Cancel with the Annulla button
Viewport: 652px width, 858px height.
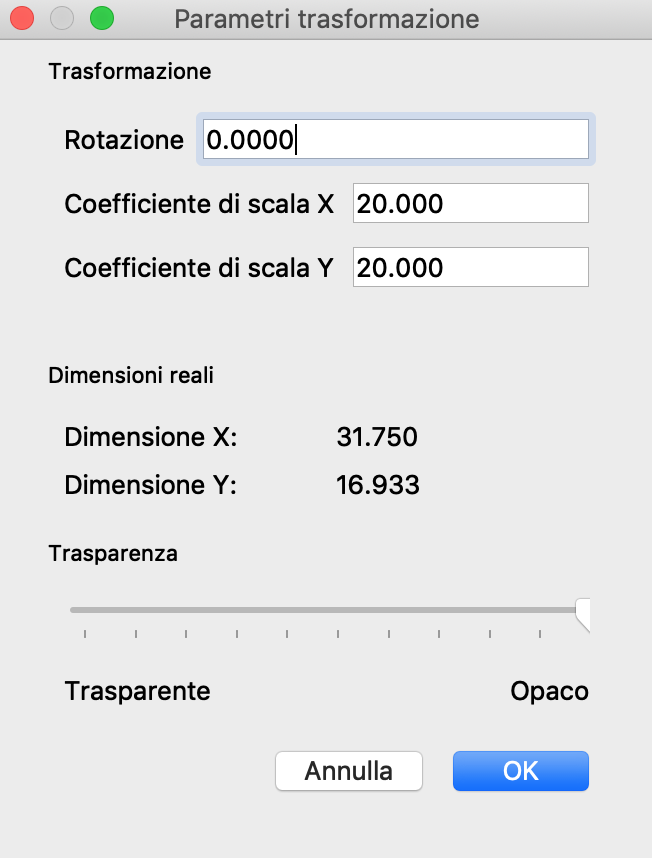click(349, 770)
